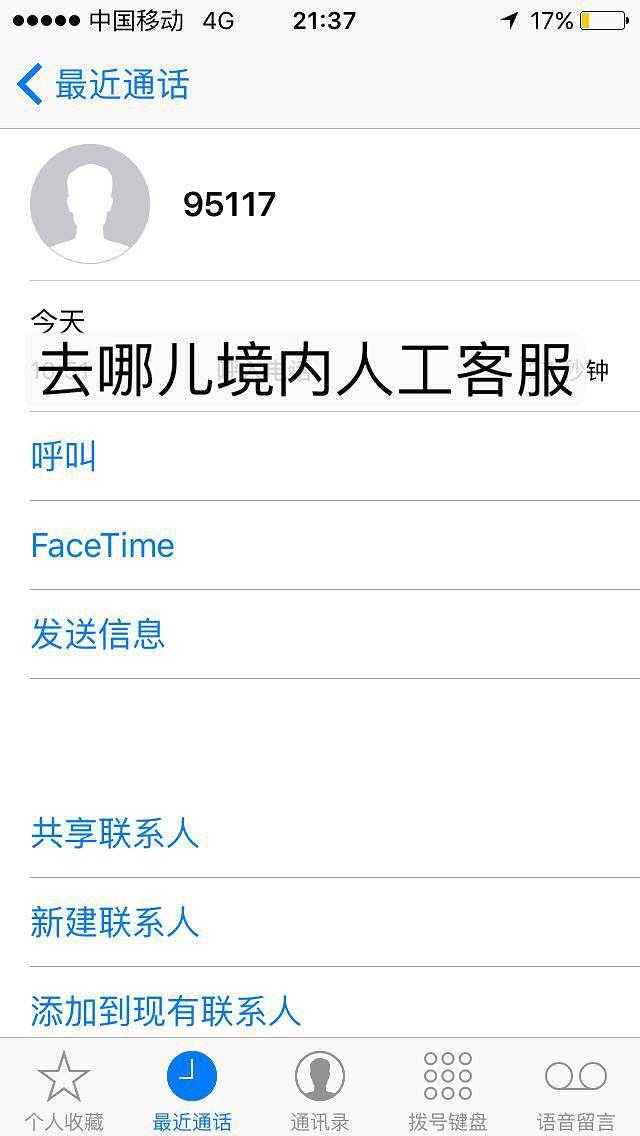Screen dimensions: 640x1136
Task: Open the 拨号键盘 tab
Action: 448,1090
